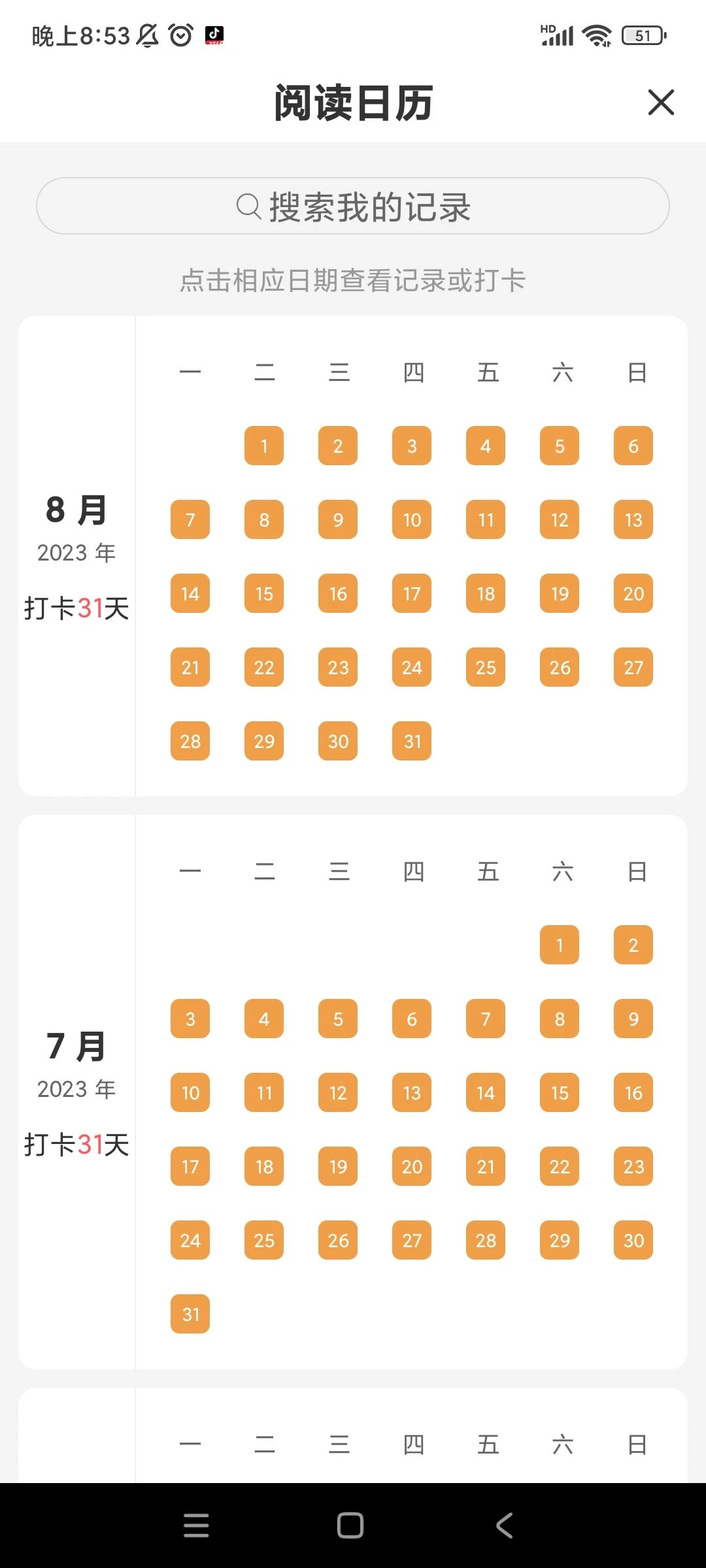Open the record for August 13

pyautogui.click(x=633, y=519)
